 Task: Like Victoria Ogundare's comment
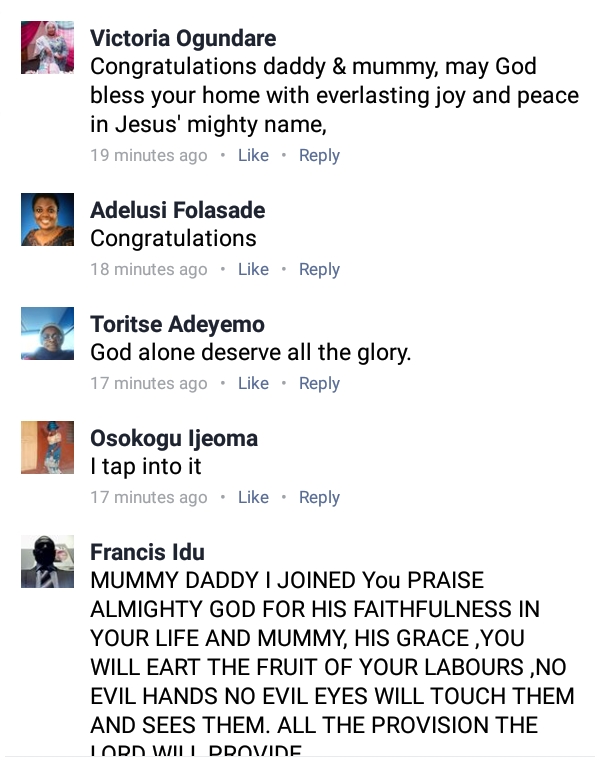pos(253,155)
